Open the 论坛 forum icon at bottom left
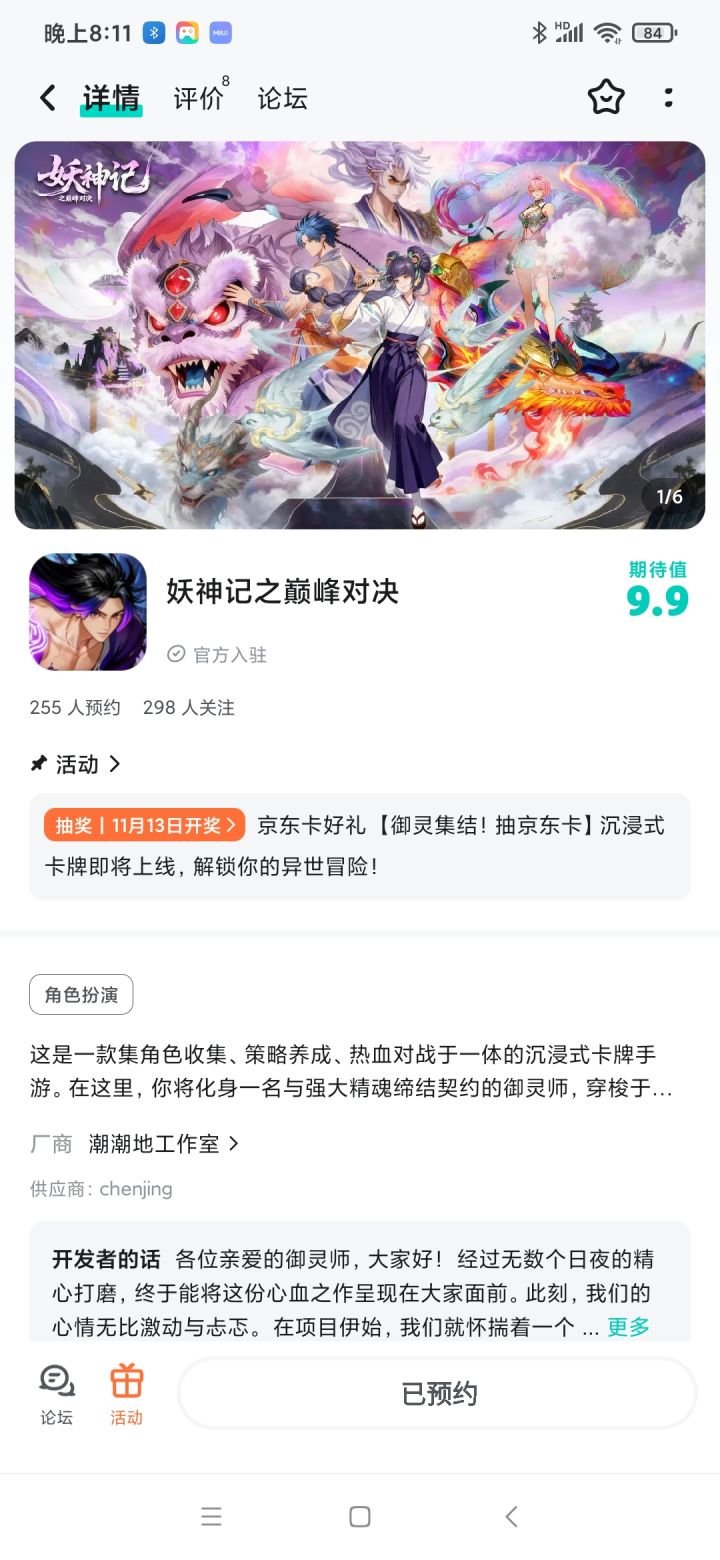Image resolution: width=720 pixels, height=1560 pixels. pos(55,1390)
